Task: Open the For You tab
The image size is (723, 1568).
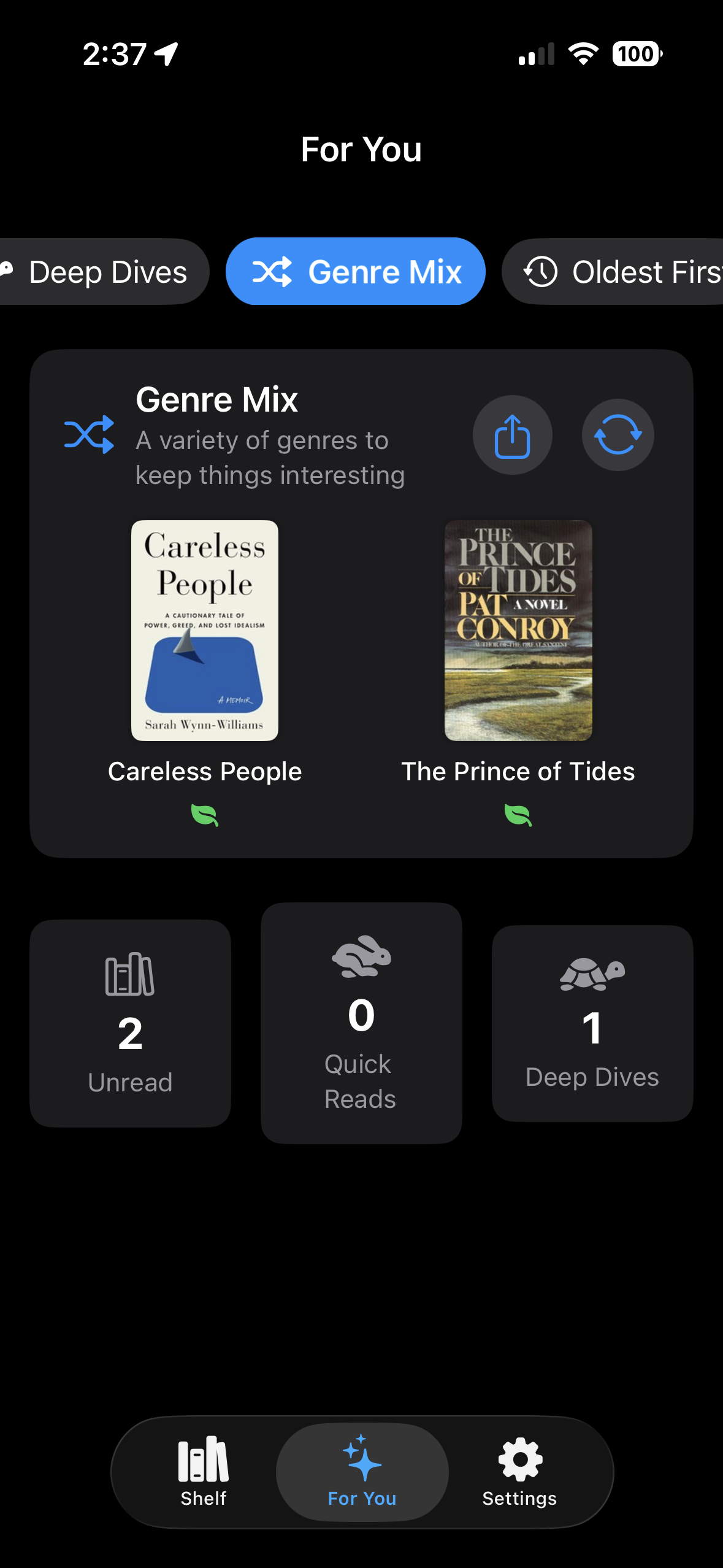Action: [361, 1471]
